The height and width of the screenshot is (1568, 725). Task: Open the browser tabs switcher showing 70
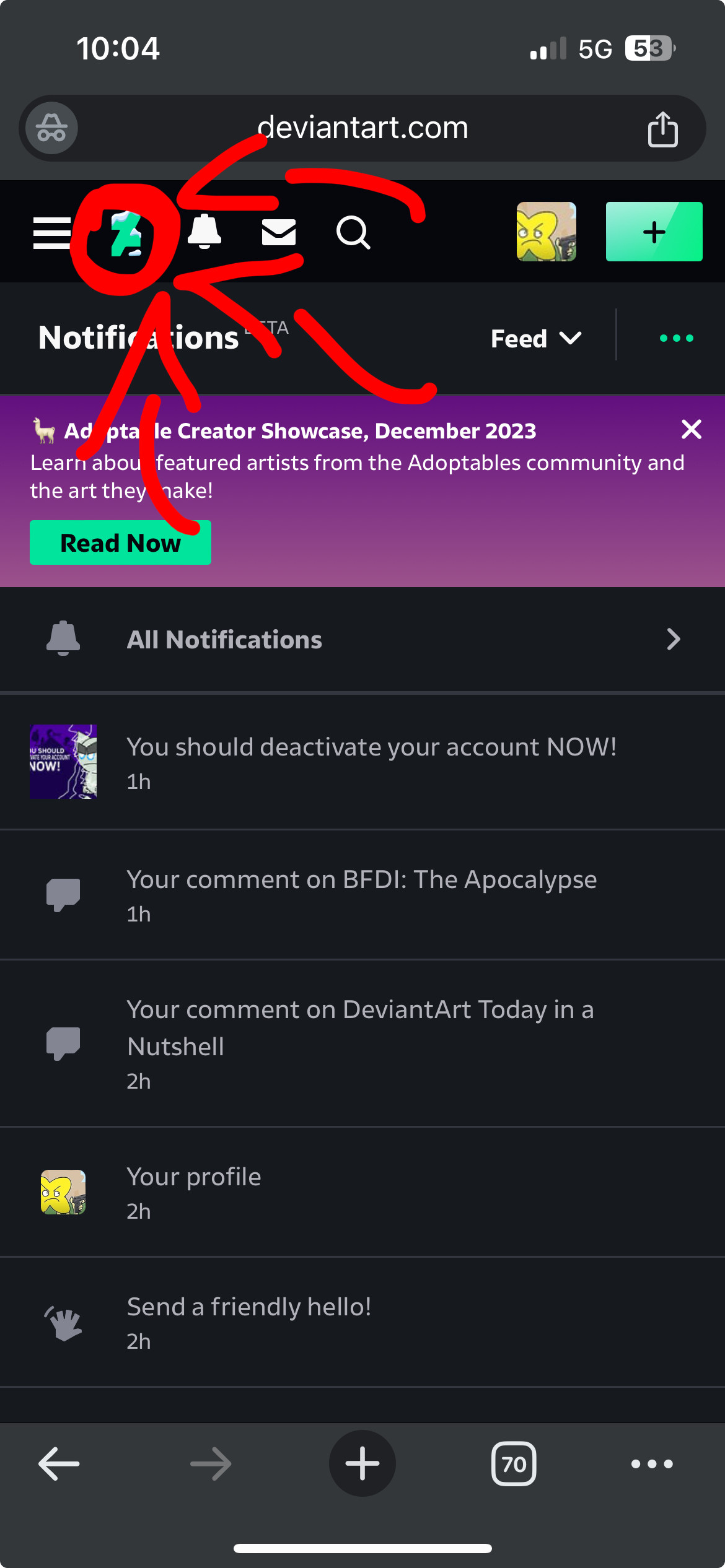(514, 1464)
